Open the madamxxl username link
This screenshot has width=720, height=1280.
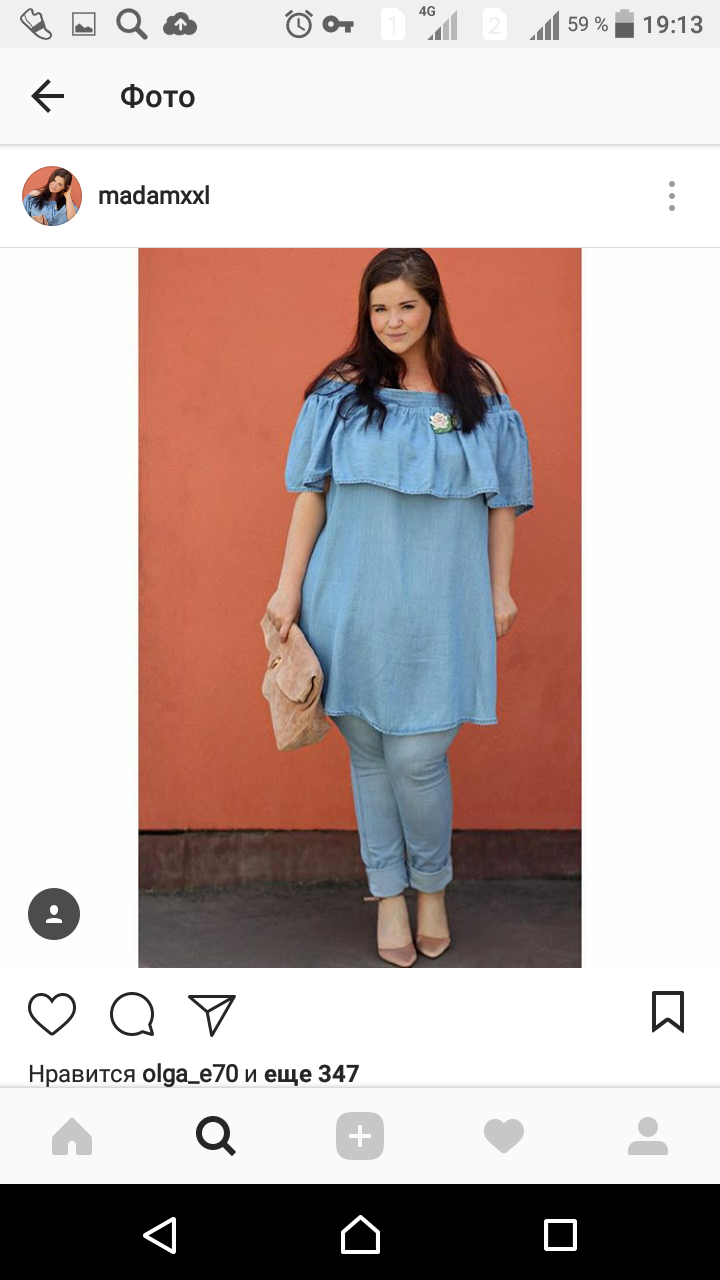[154, 196]
